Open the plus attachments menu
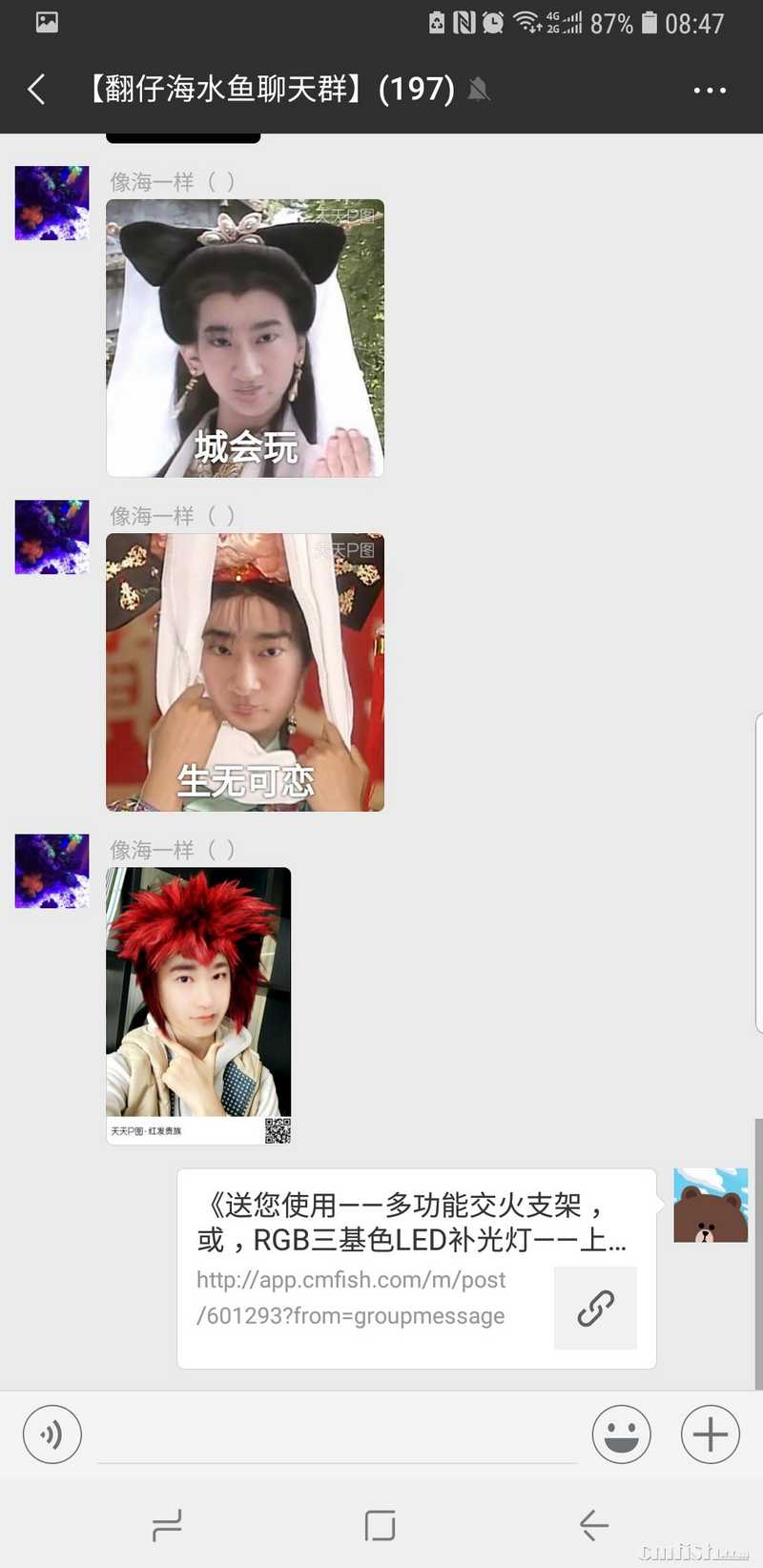763x1568 pixels. point(710,1434)
